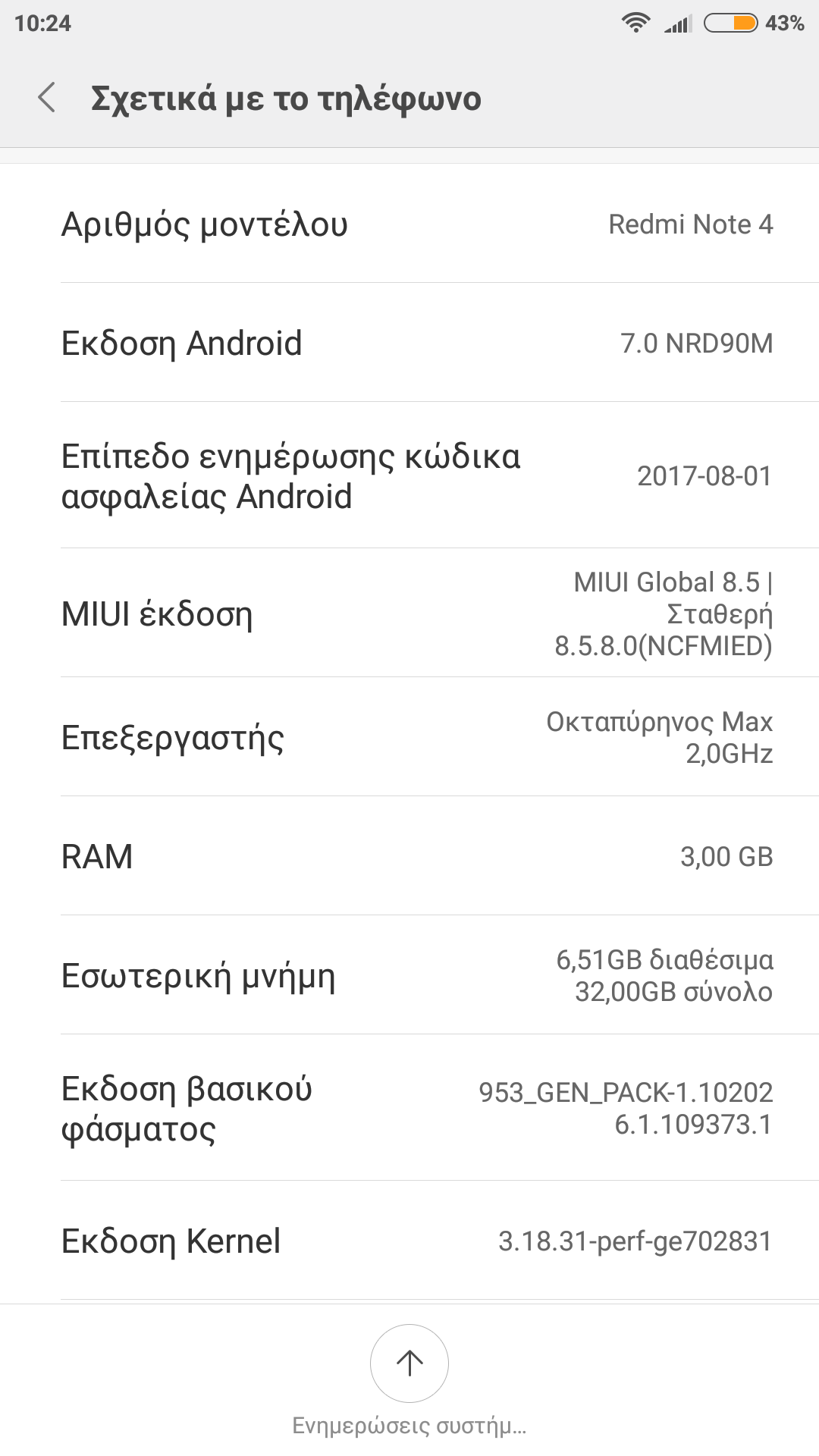
Task: Tap the RAM row
Action: click(x=409, y=856)
